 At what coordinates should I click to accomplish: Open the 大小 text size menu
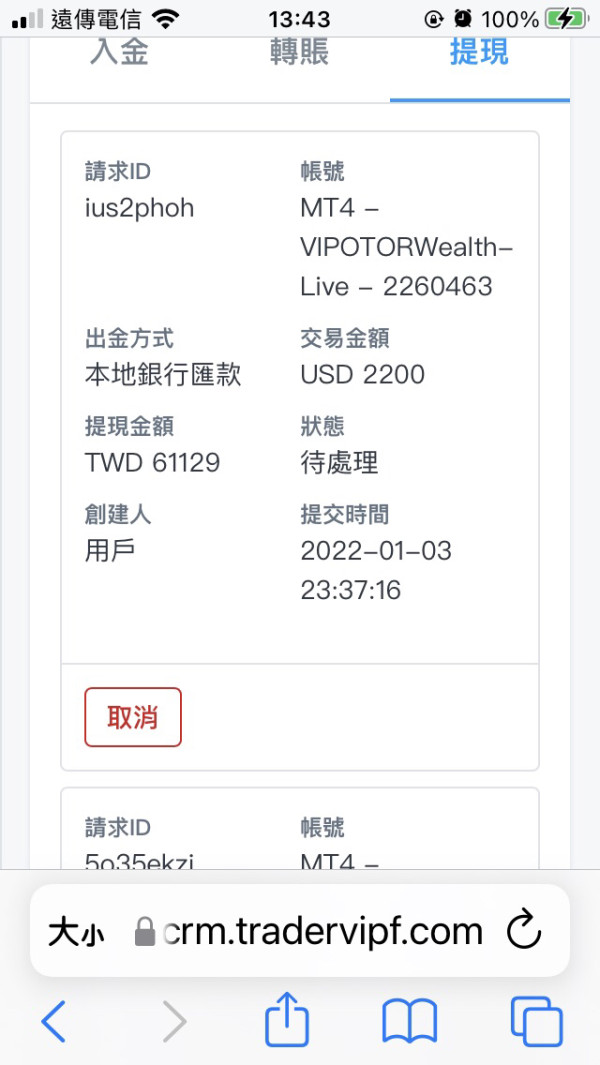(76, 934)
